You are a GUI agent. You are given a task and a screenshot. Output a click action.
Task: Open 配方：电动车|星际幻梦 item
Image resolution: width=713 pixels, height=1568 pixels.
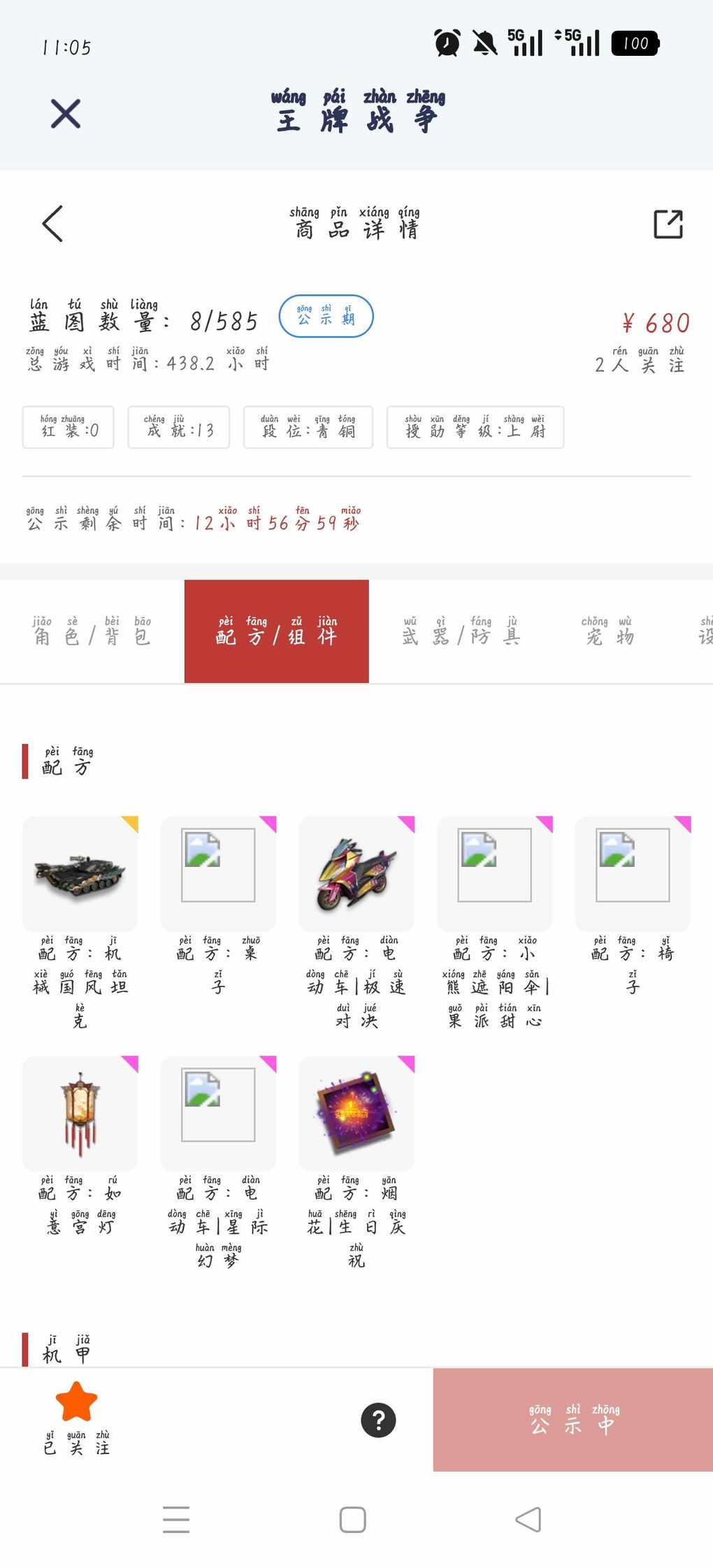pos(218,1114)
